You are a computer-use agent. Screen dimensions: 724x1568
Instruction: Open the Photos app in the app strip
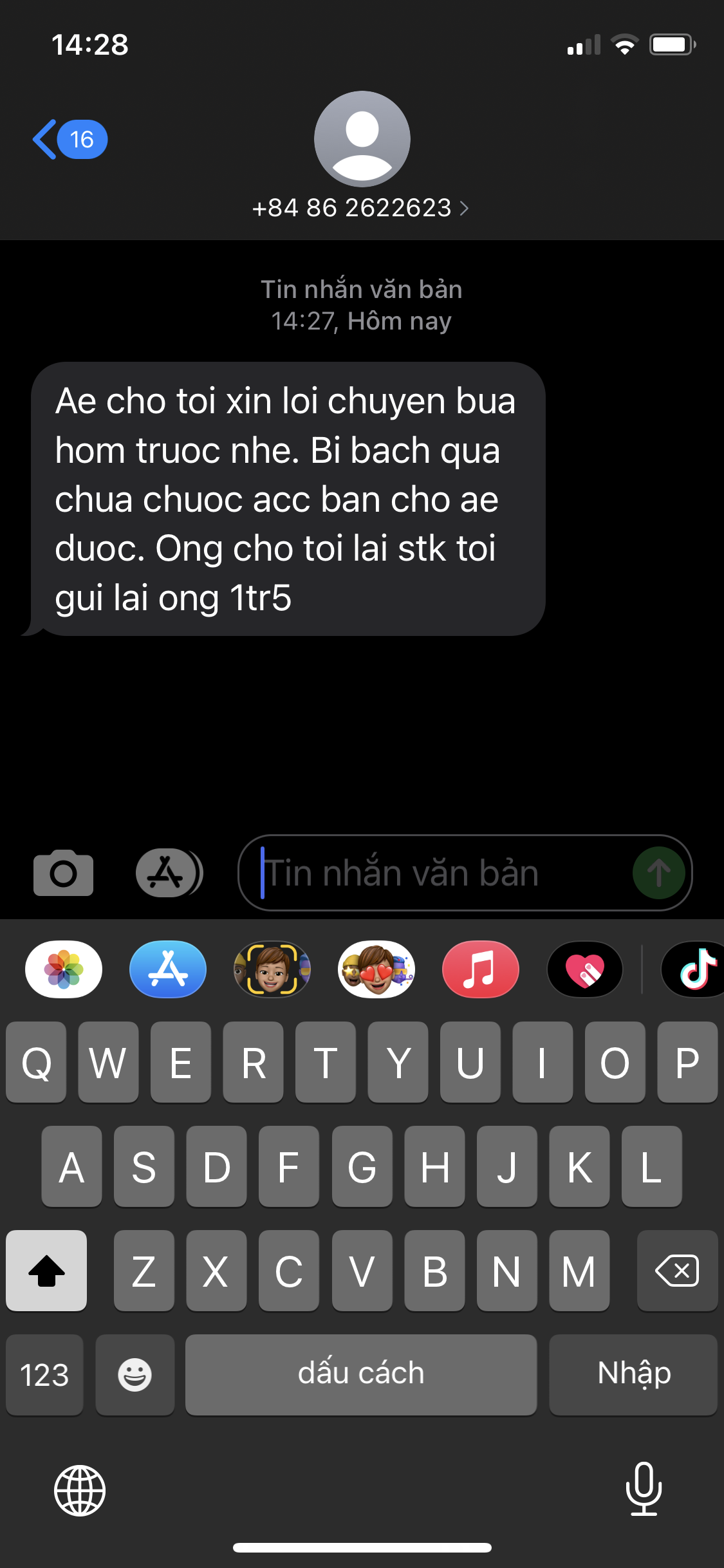pyautogui.click(x=64, y=969)
